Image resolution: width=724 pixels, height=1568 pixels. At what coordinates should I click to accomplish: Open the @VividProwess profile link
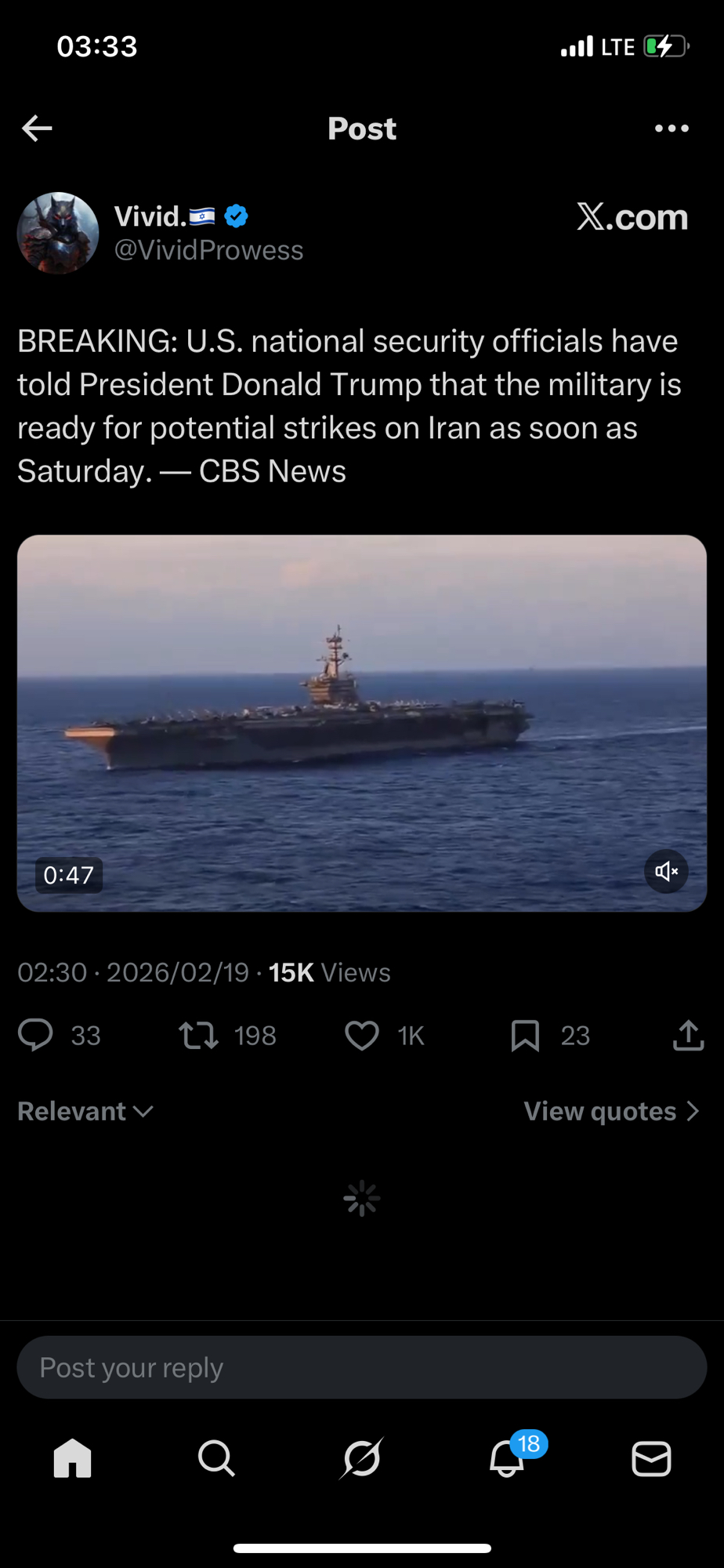(208, 250)
